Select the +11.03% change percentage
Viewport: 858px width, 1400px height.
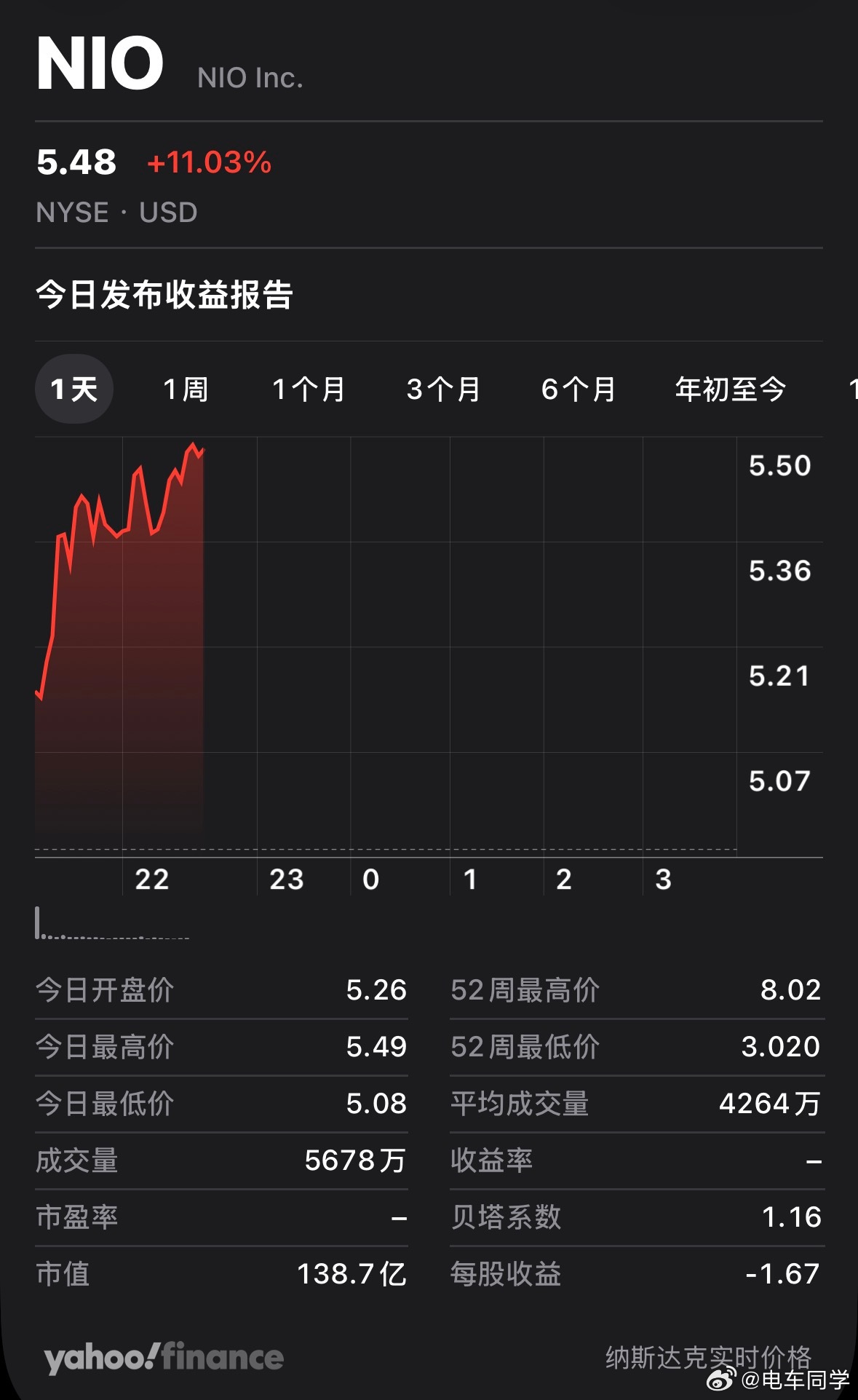tap(209, 162)
